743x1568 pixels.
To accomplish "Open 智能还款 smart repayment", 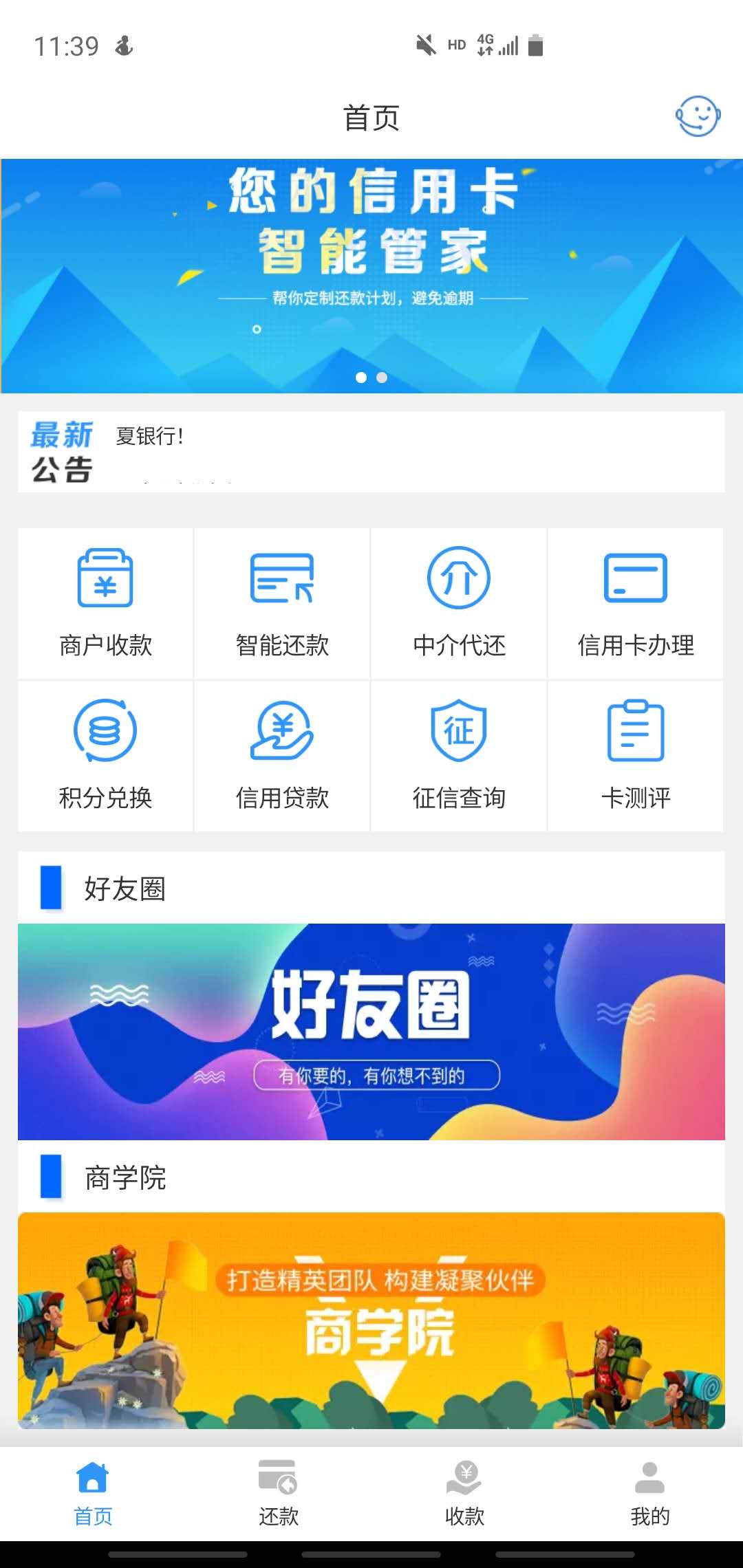I will coord(282,604).
